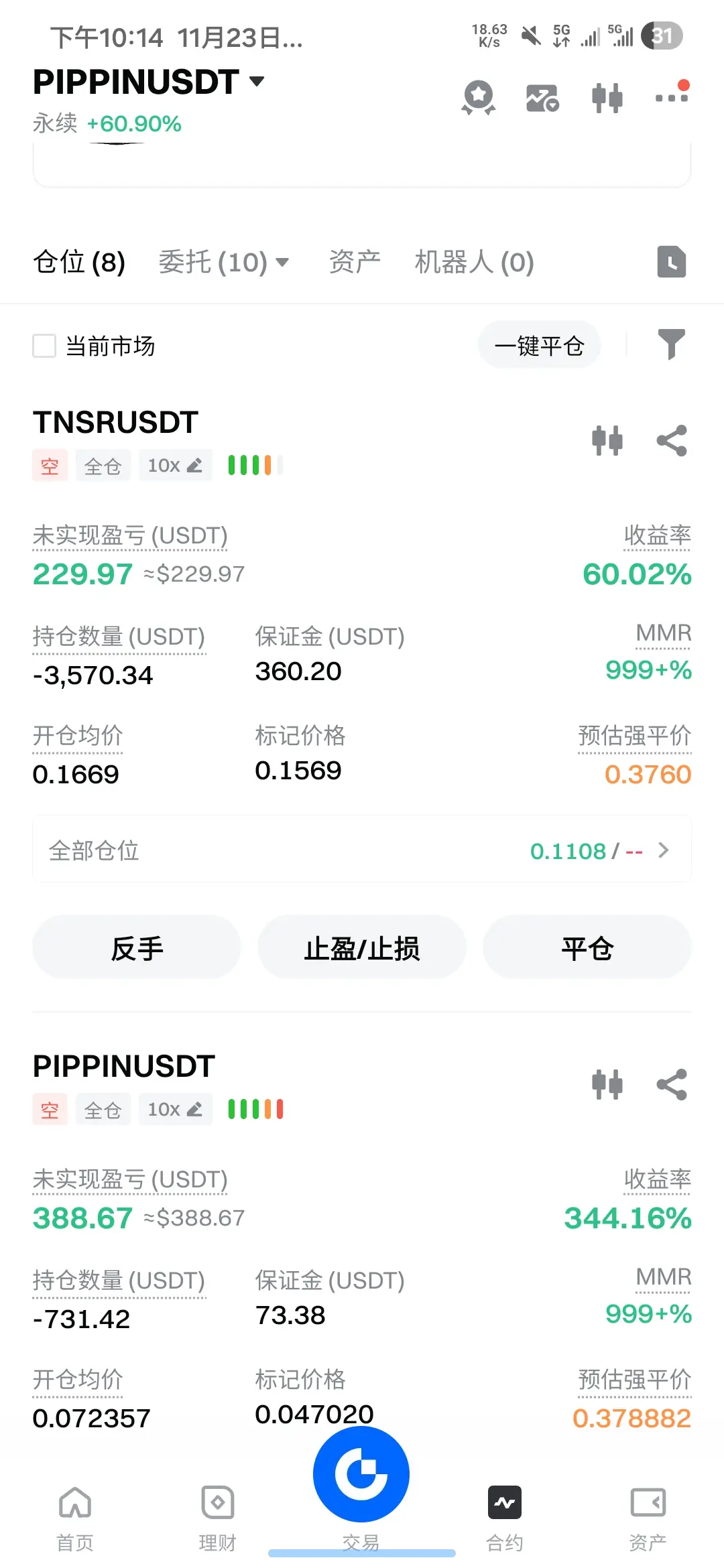This screenshot has height=1568, width=724.
Task: Open the positions filter funnel icon
Action: pos(672,345)
